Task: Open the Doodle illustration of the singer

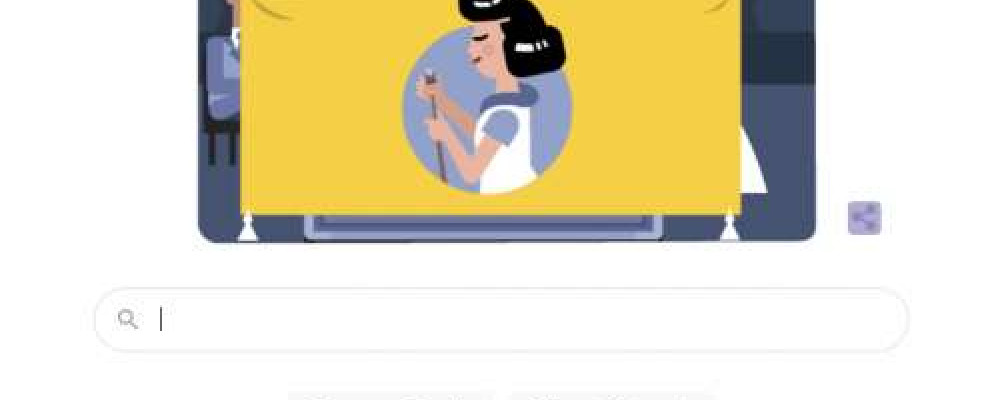Action: [490, 110]
